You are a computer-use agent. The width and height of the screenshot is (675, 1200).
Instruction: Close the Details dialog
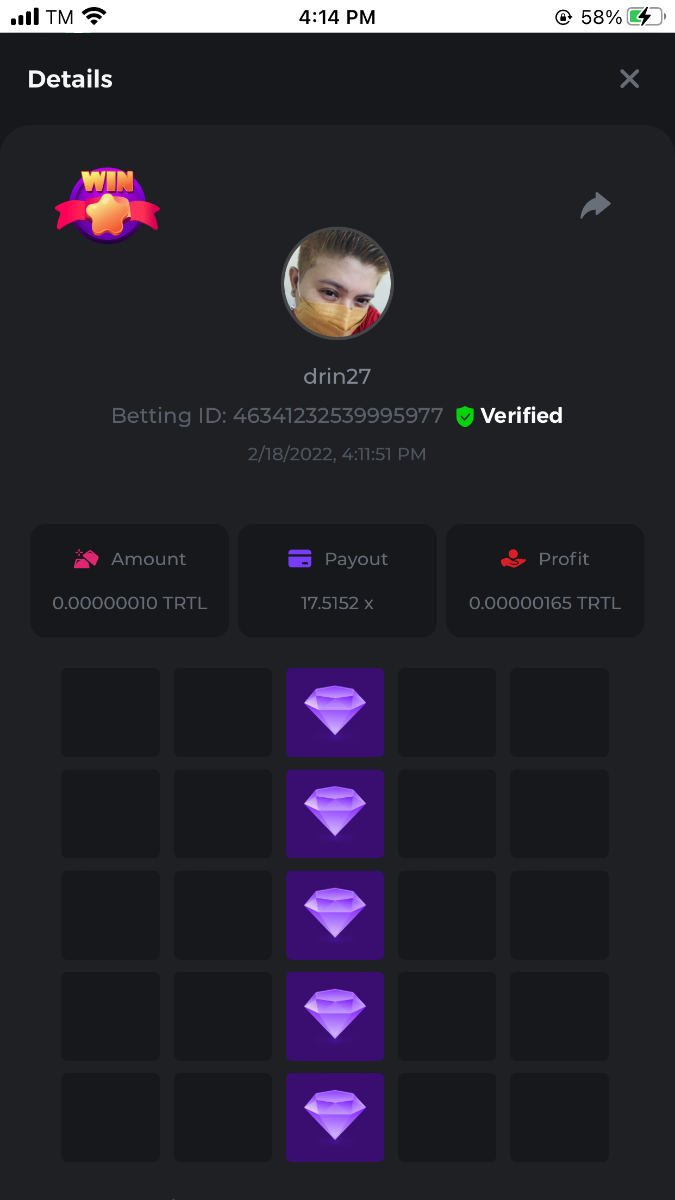629,79
